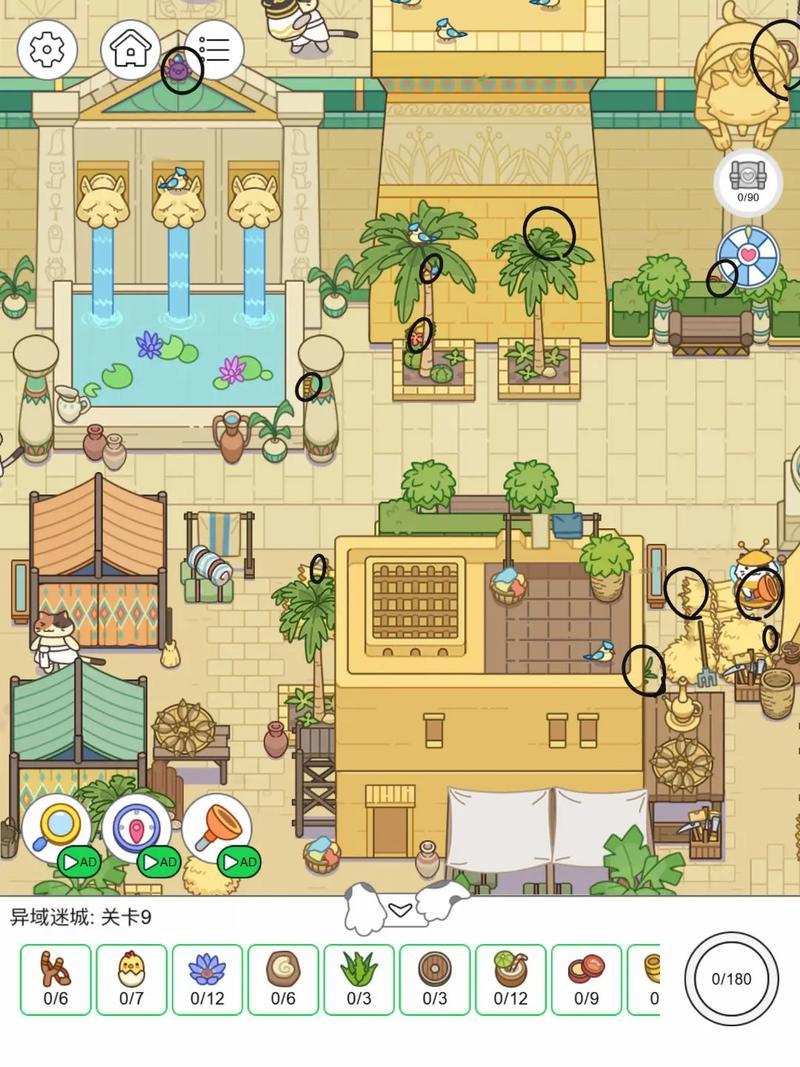Select the slingshot item card 0/6
The width and height of the screenshot is (800, 1067).
point(56,979)
